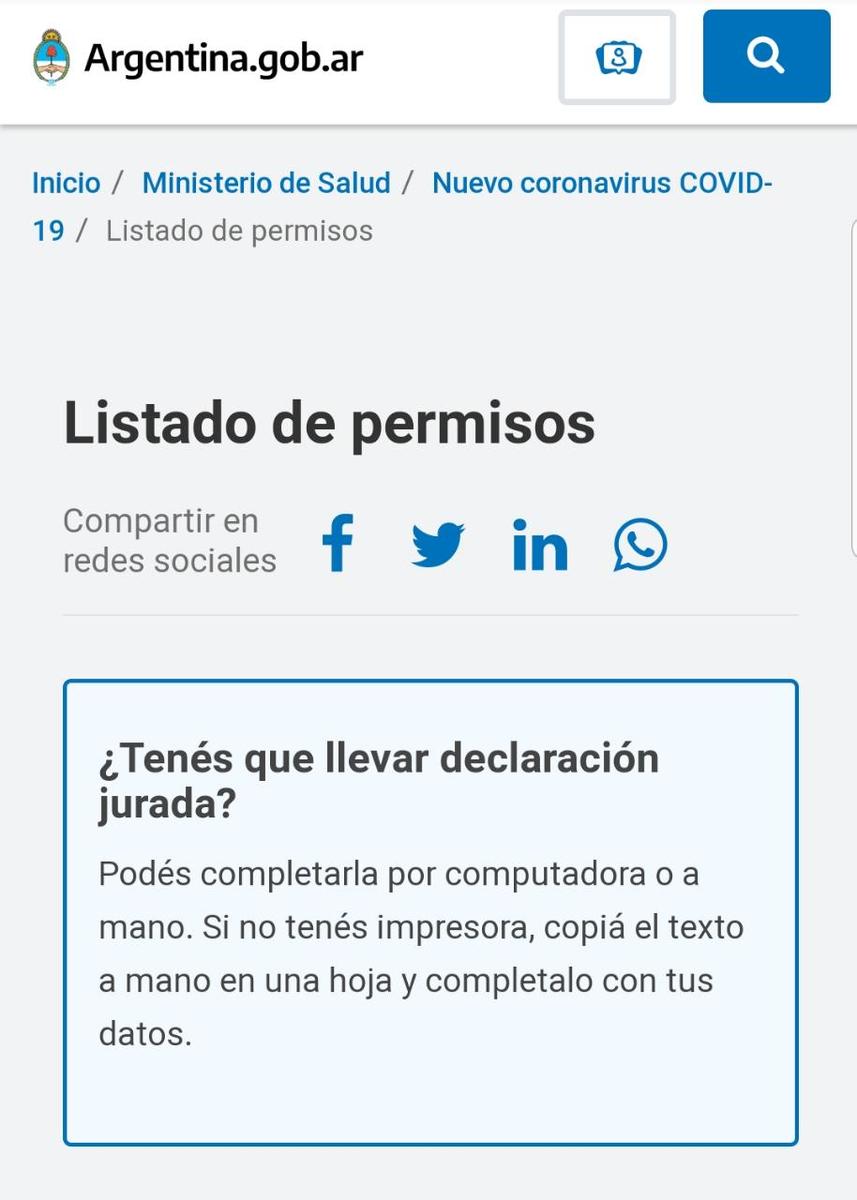Share this page on Facebook
The width and height of the screenshot is (857, 1200).
[338, 545]
